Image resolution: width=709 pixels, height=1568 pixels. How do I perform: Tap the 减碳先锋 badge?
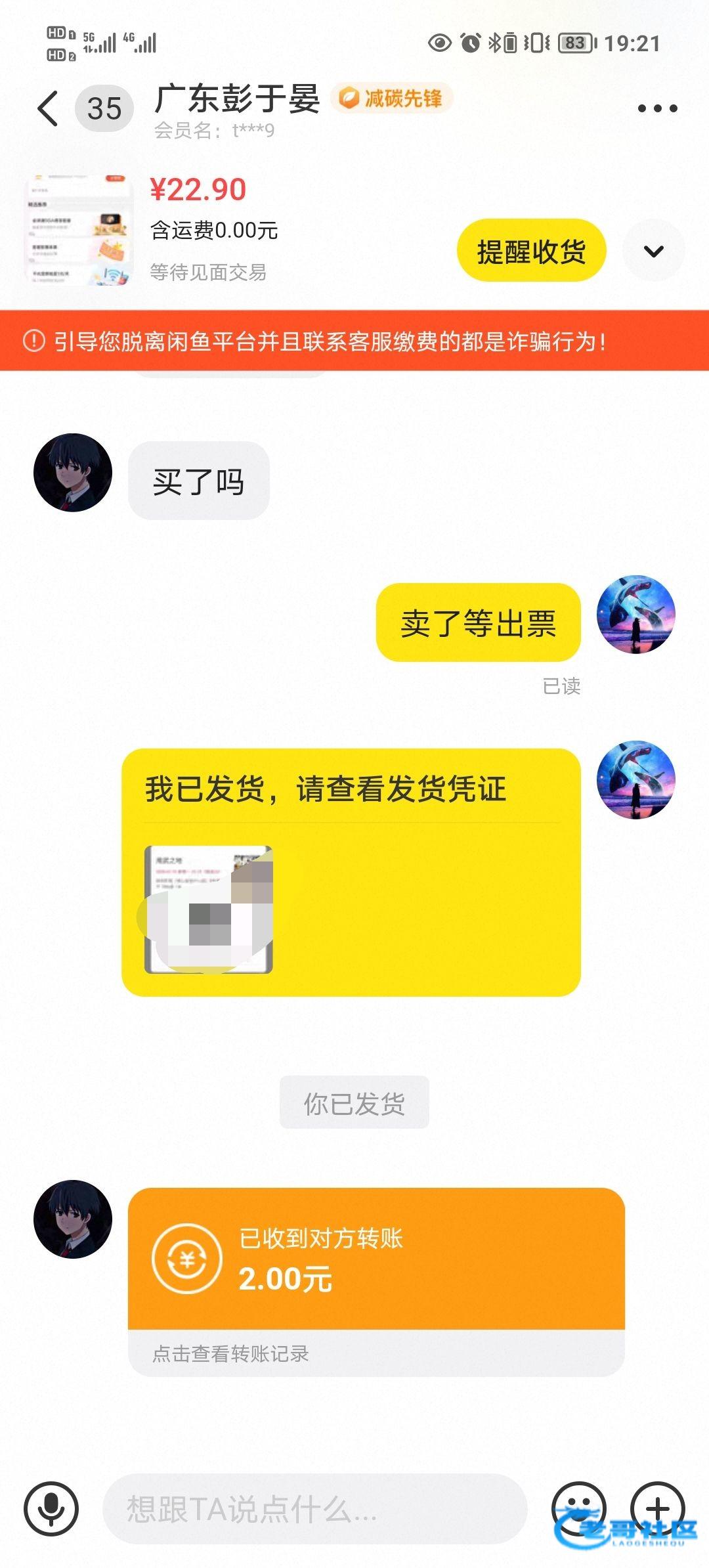click(x=392, y=98)
